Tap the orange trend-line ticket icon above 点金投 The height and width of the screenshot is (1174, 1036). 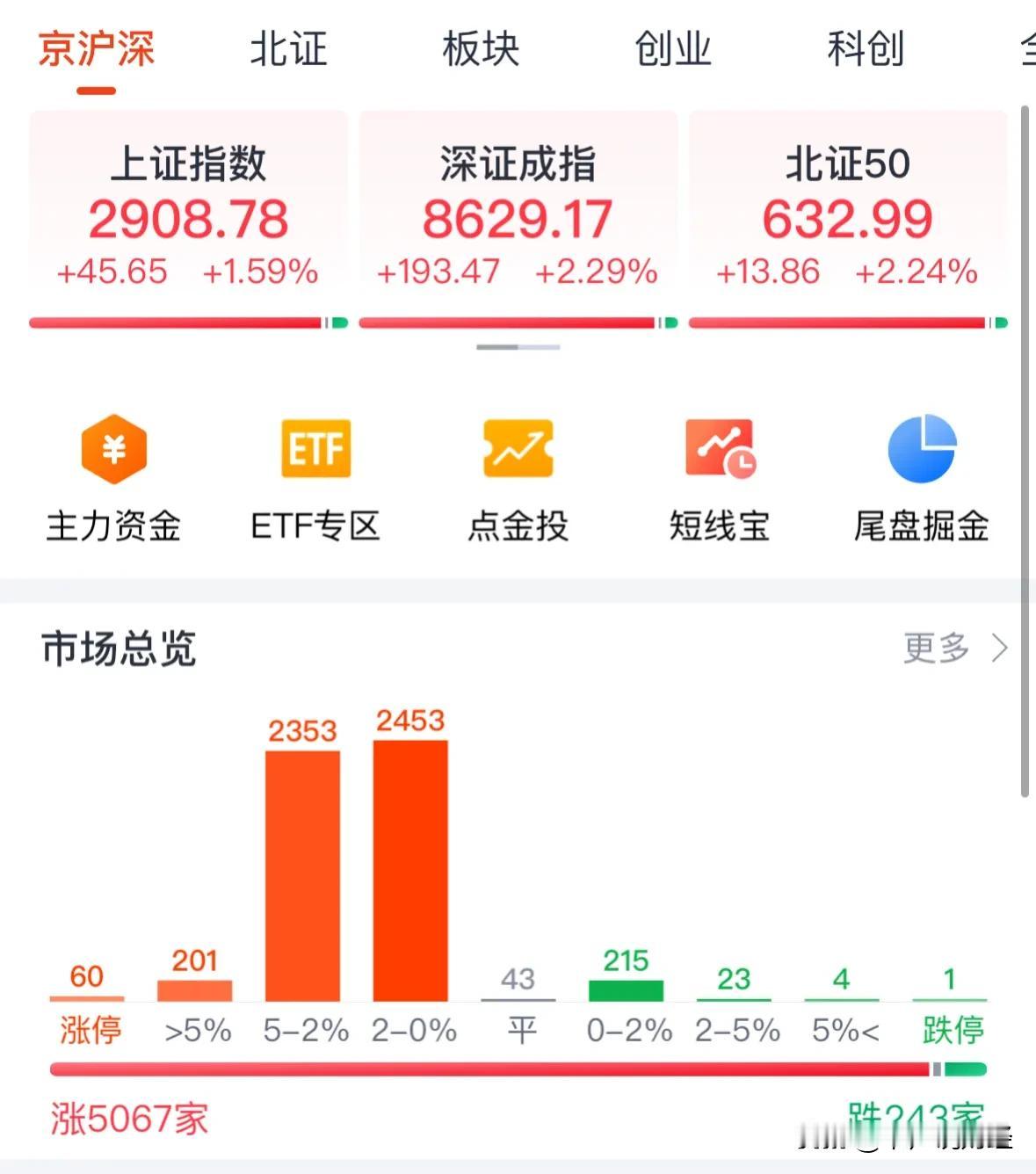tap(518, 448)
